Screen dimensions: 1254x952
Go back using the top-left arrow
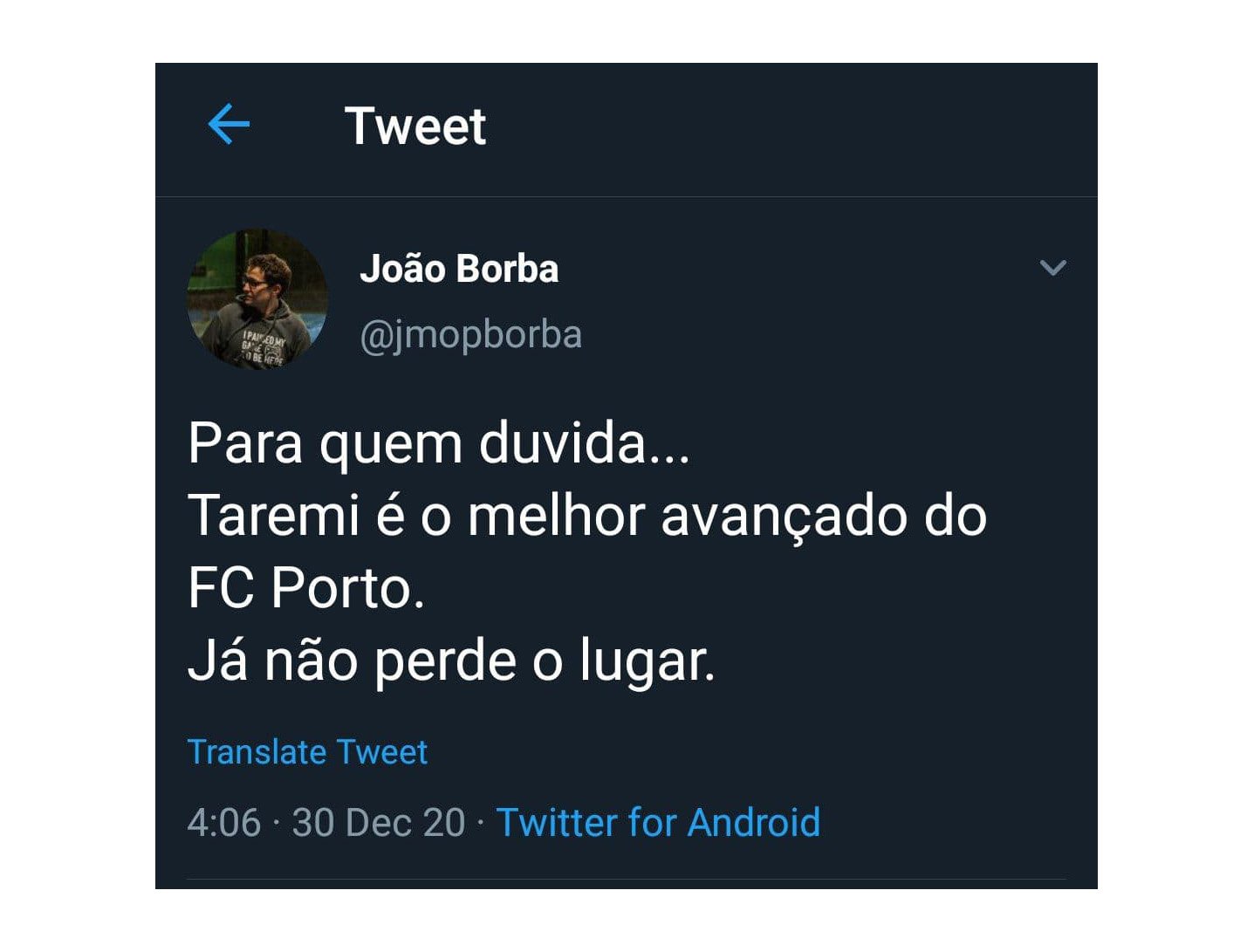pyautogui.click(x=229, y=125)
